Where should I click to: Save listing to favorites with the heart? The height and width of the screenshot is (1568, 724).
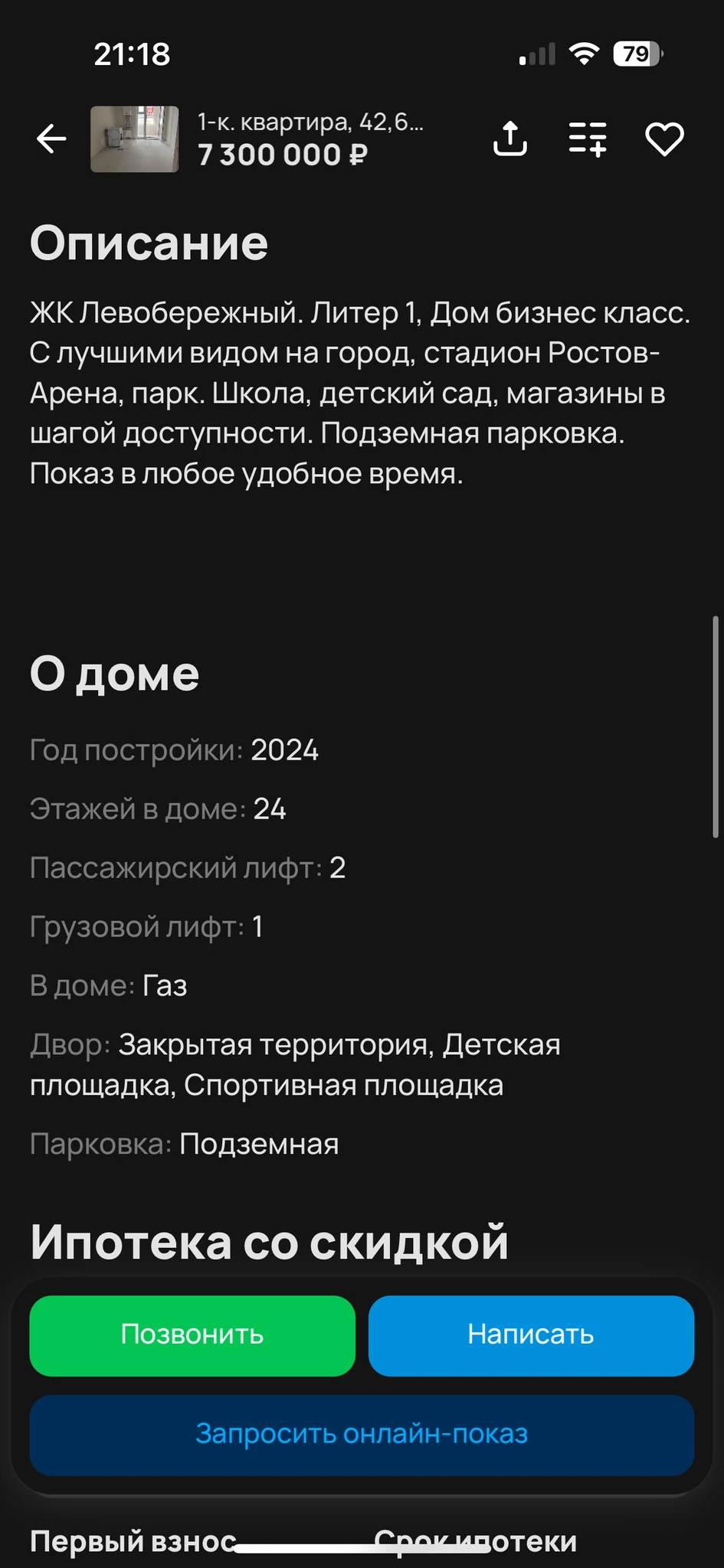point(664,139)
